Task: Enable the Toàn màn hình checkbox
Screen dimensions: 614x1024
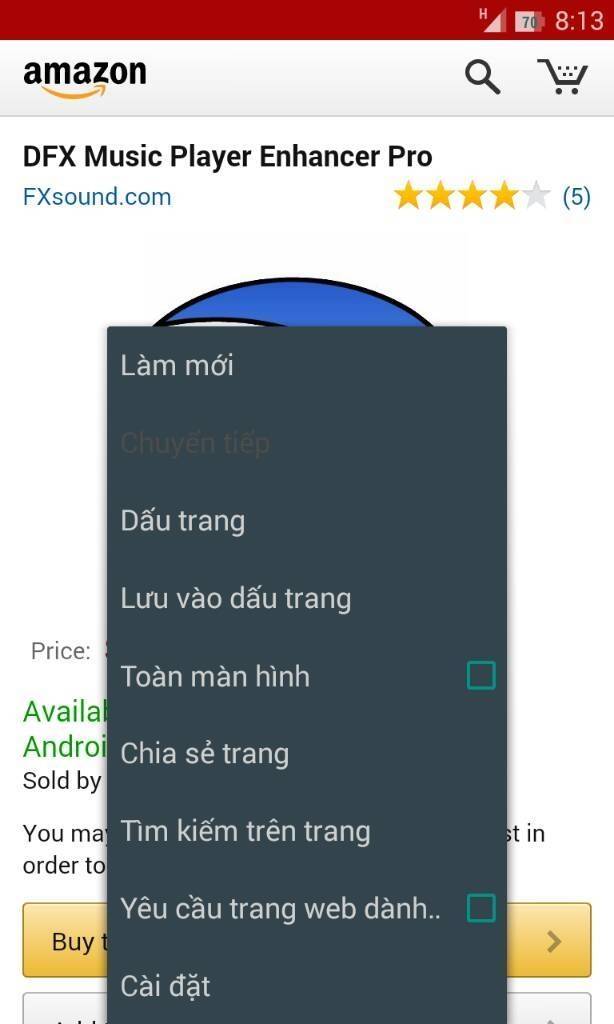Action: tap(481, 677)
